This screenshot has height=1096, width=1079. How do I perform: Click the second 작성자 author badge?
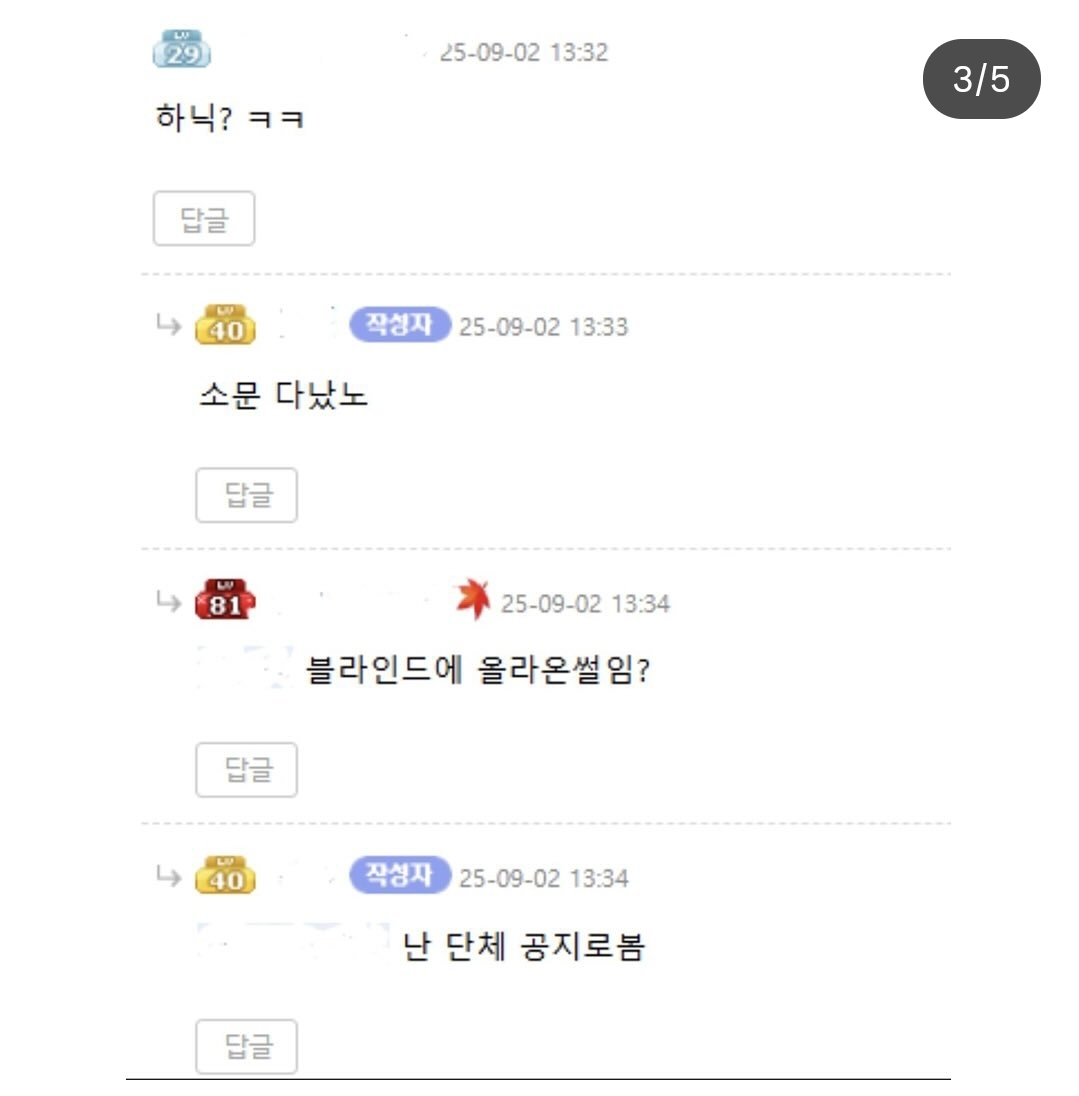398,874
